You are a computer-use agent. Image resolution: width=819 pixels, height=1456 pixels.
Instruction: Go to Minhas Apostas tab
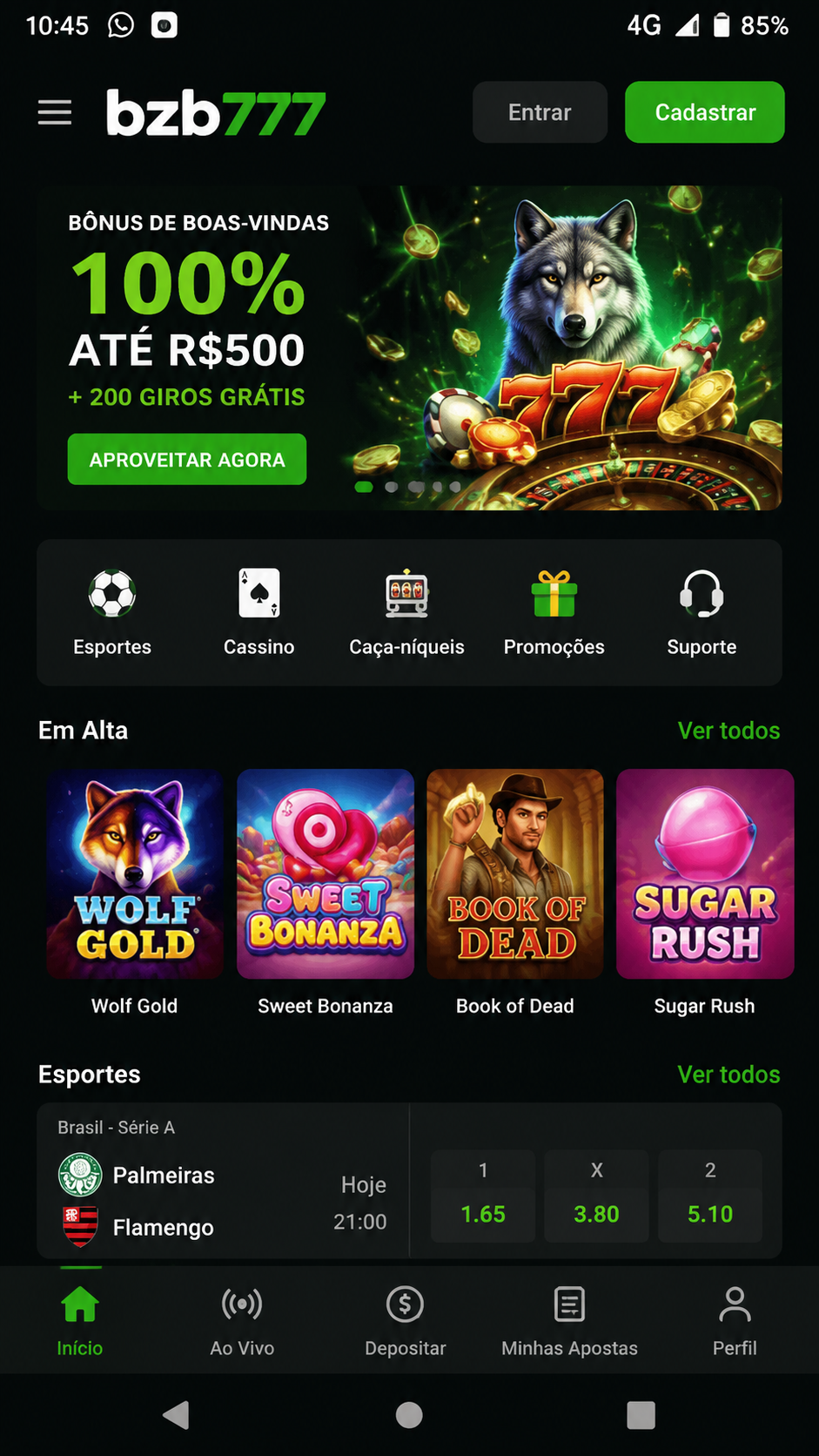tap(569, 1321)
